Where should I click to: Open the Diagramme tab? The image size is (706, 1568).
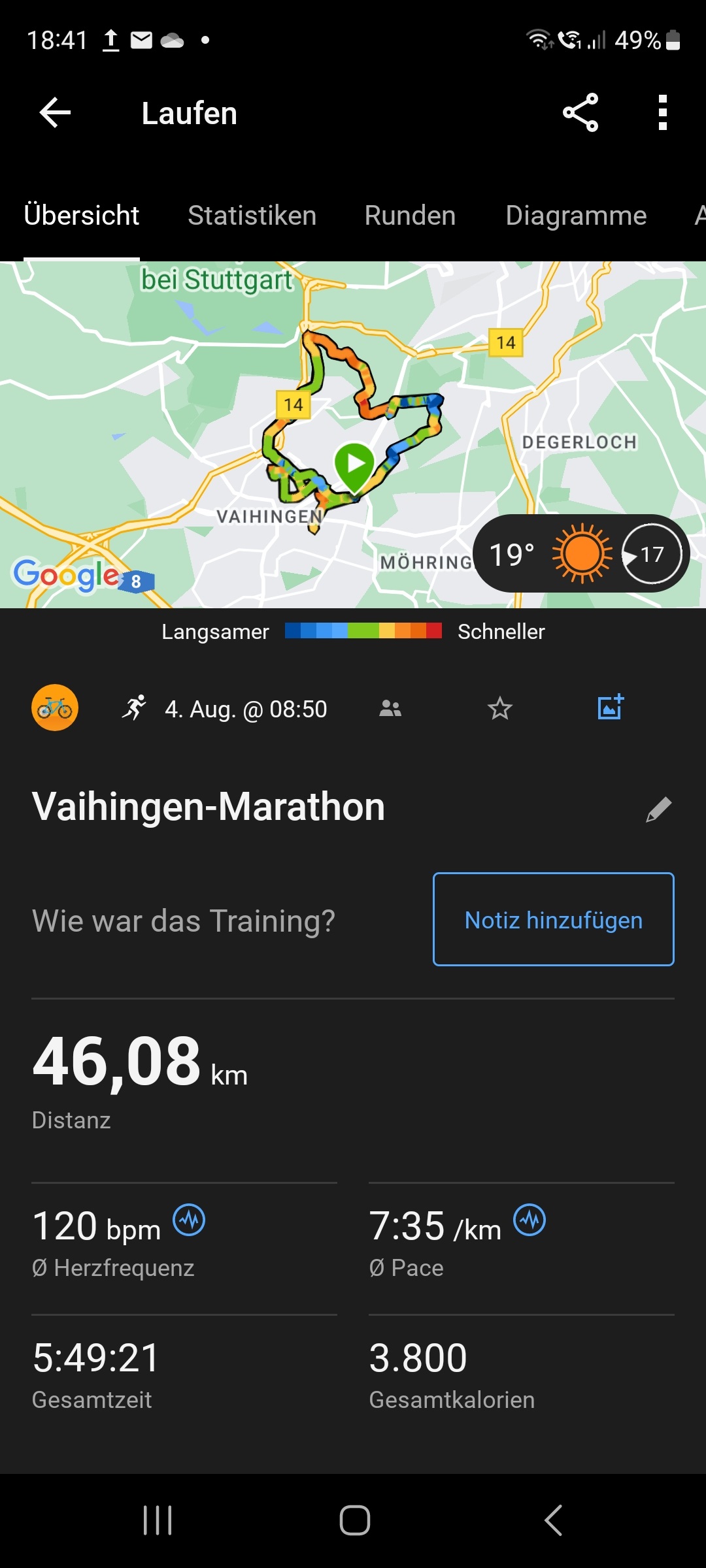pos(576,216)
